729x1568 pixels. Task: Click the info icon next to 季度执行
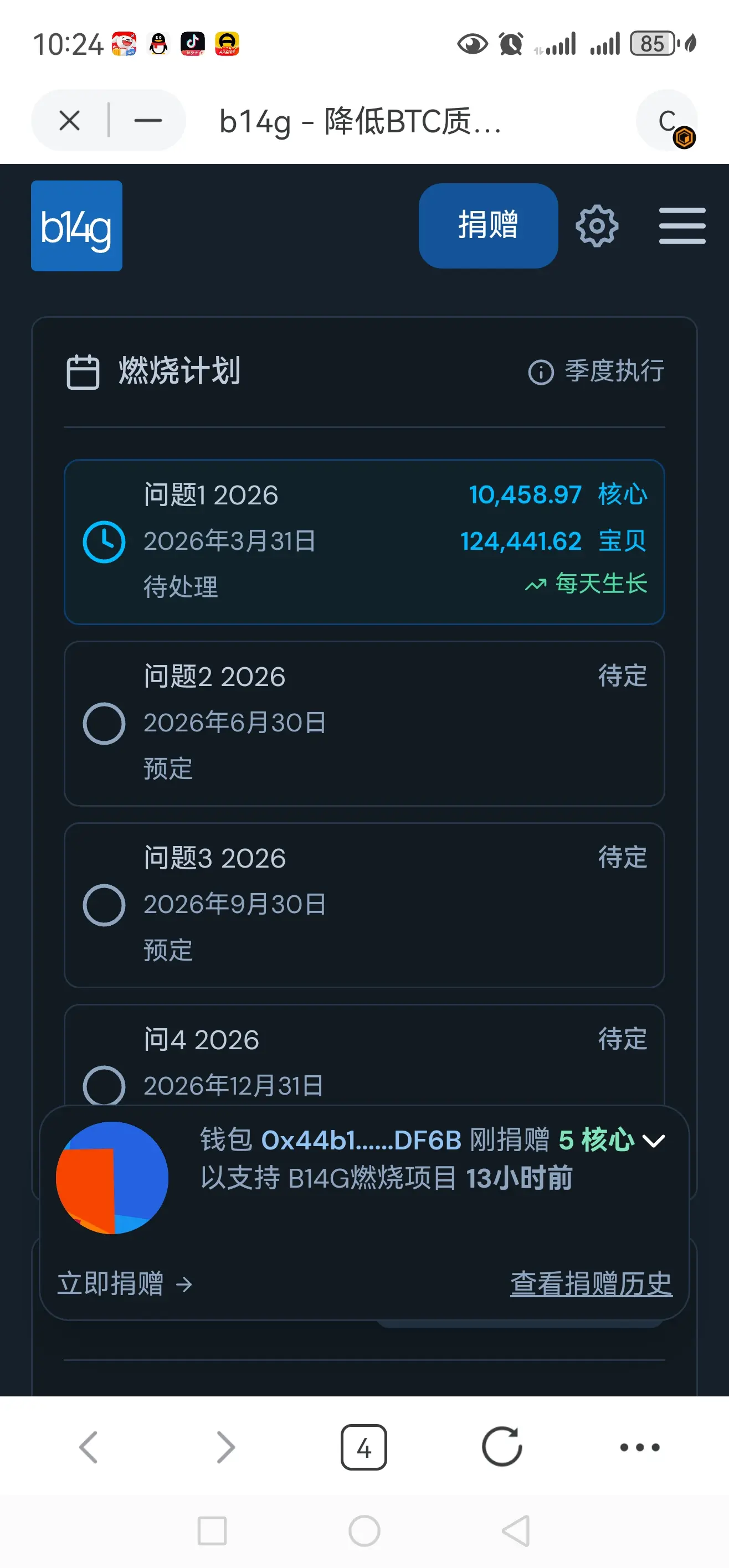tap(541, 373)
